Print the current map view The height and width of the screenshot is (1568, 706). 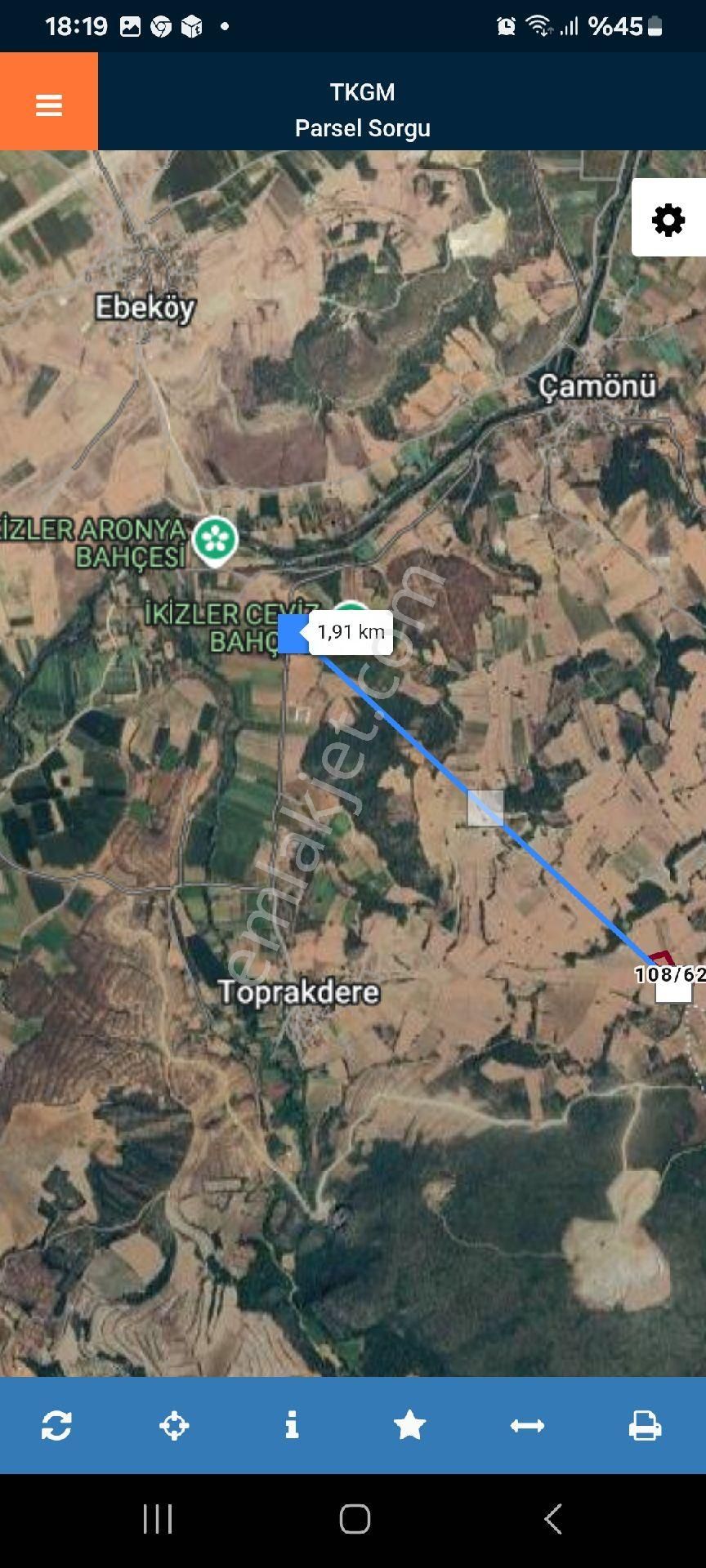(645, 1426)
